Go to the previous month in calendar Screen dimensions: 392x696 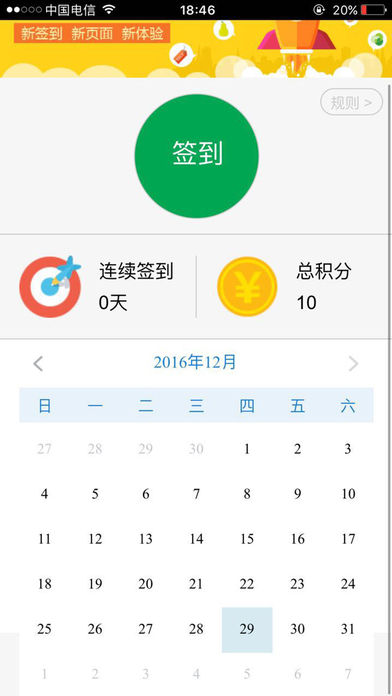click(x=39, y=364)
